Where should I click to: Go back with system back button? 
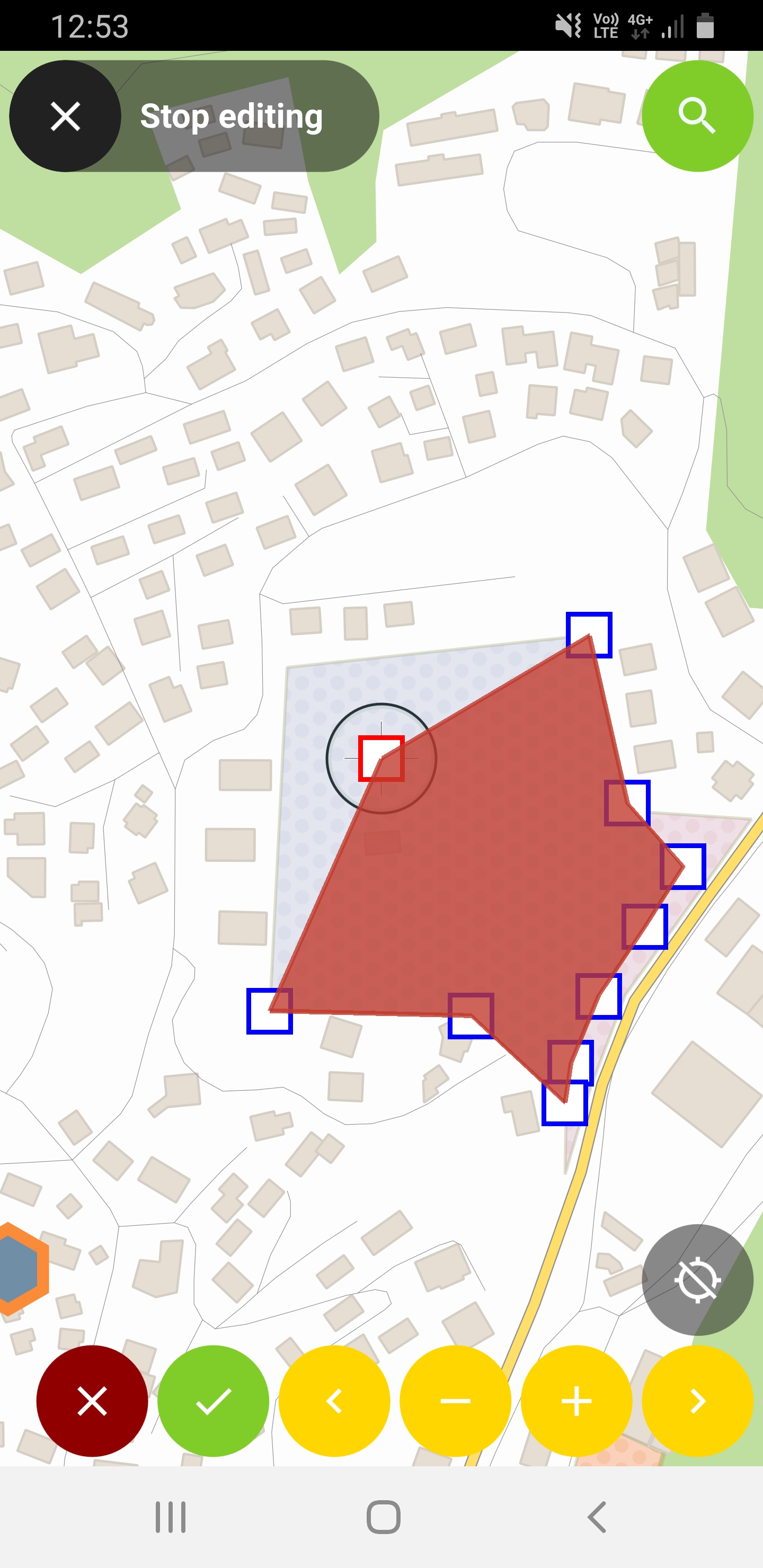coord(597,1517)
